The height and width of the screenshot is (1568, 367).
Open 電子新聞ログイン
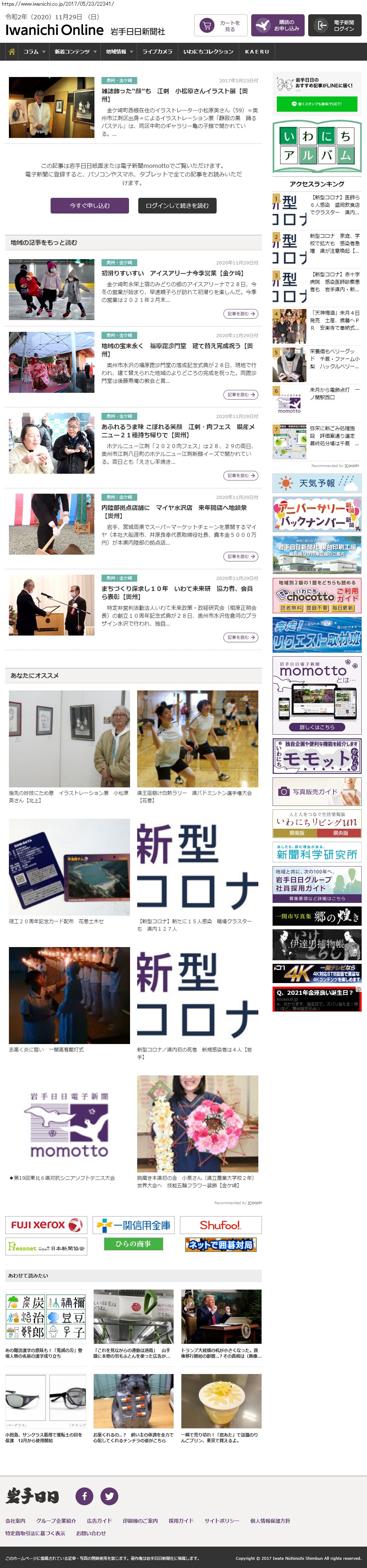pyautogui.click(x=335, y=26)
